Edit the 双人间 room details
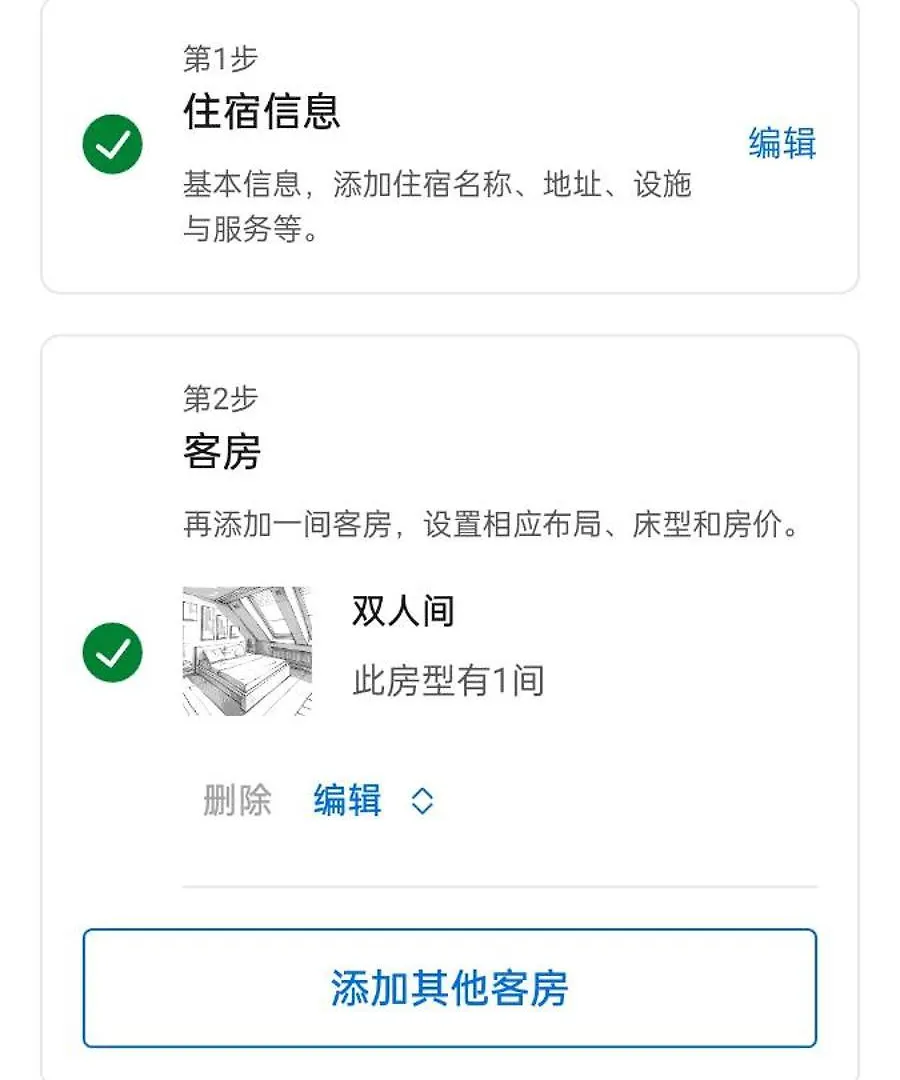This screenshot has height=1080, width=900. pyautogui.click(x=347, y=800)
